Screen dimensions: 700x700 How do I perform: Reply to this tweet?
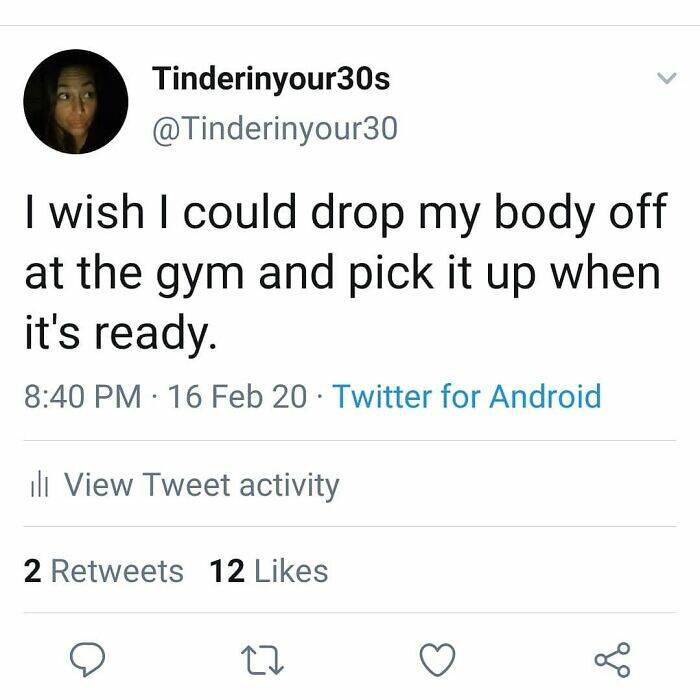click(x=87, y=659)
